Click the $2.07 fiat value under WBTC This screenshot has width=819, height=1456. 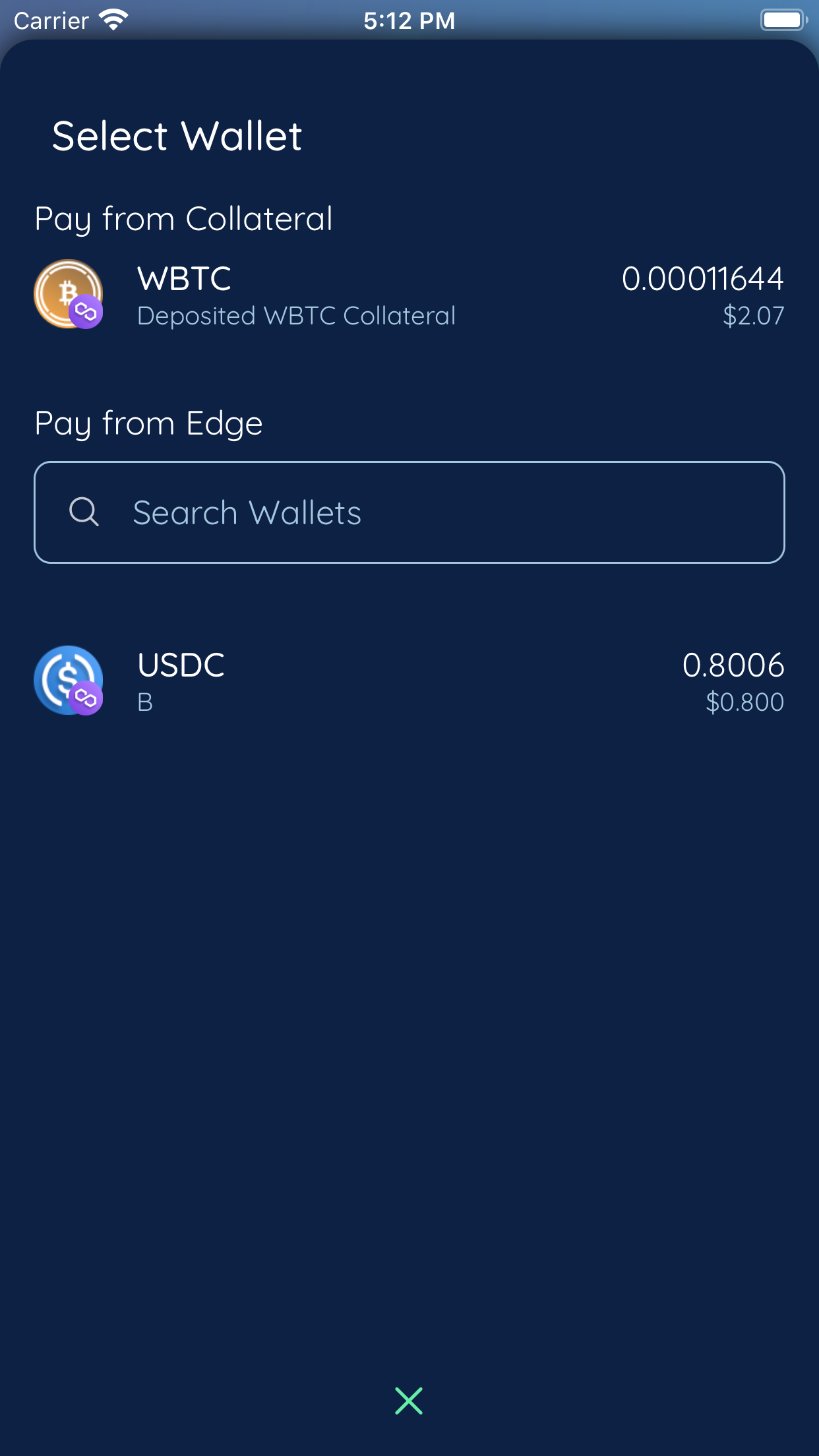(754, 315)
